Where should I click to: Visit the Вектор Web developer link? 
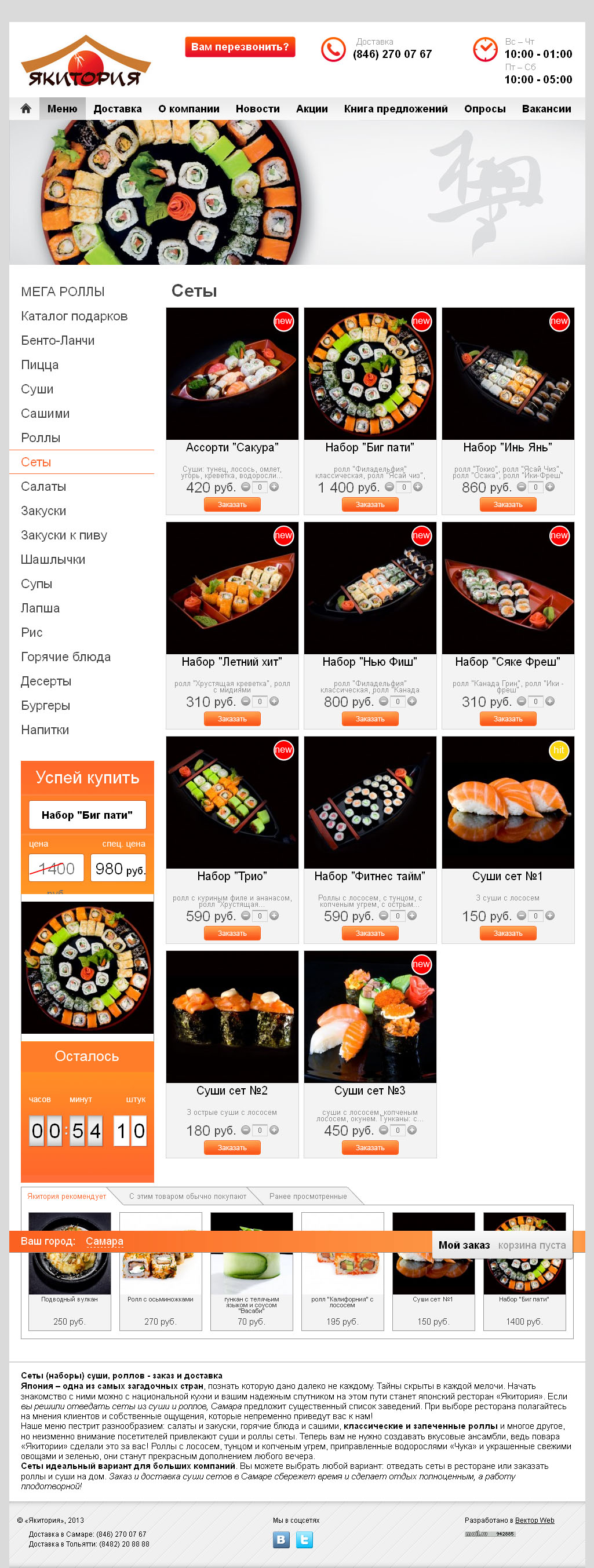point(534,1520)
